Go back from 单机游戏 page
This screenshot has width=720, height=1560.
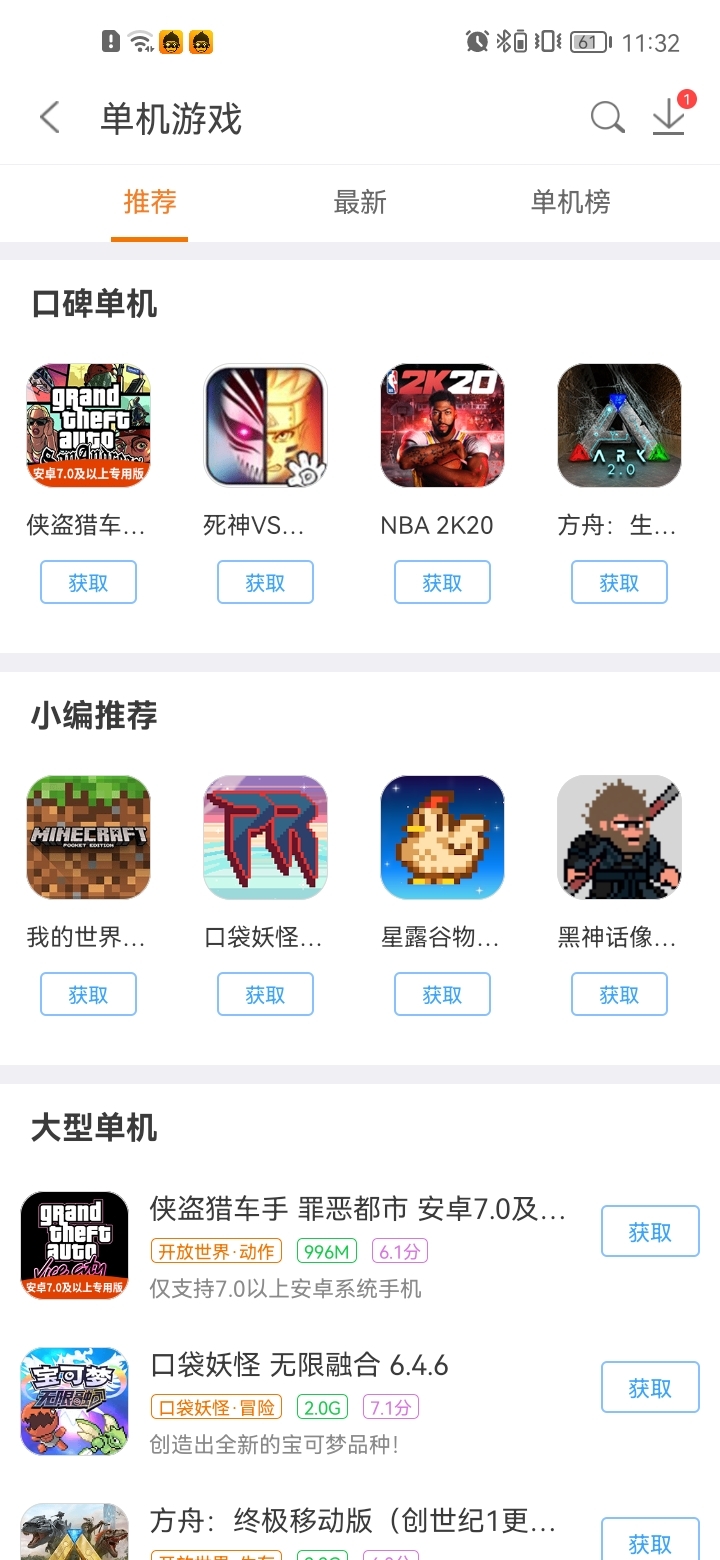[x=50, y=118]
